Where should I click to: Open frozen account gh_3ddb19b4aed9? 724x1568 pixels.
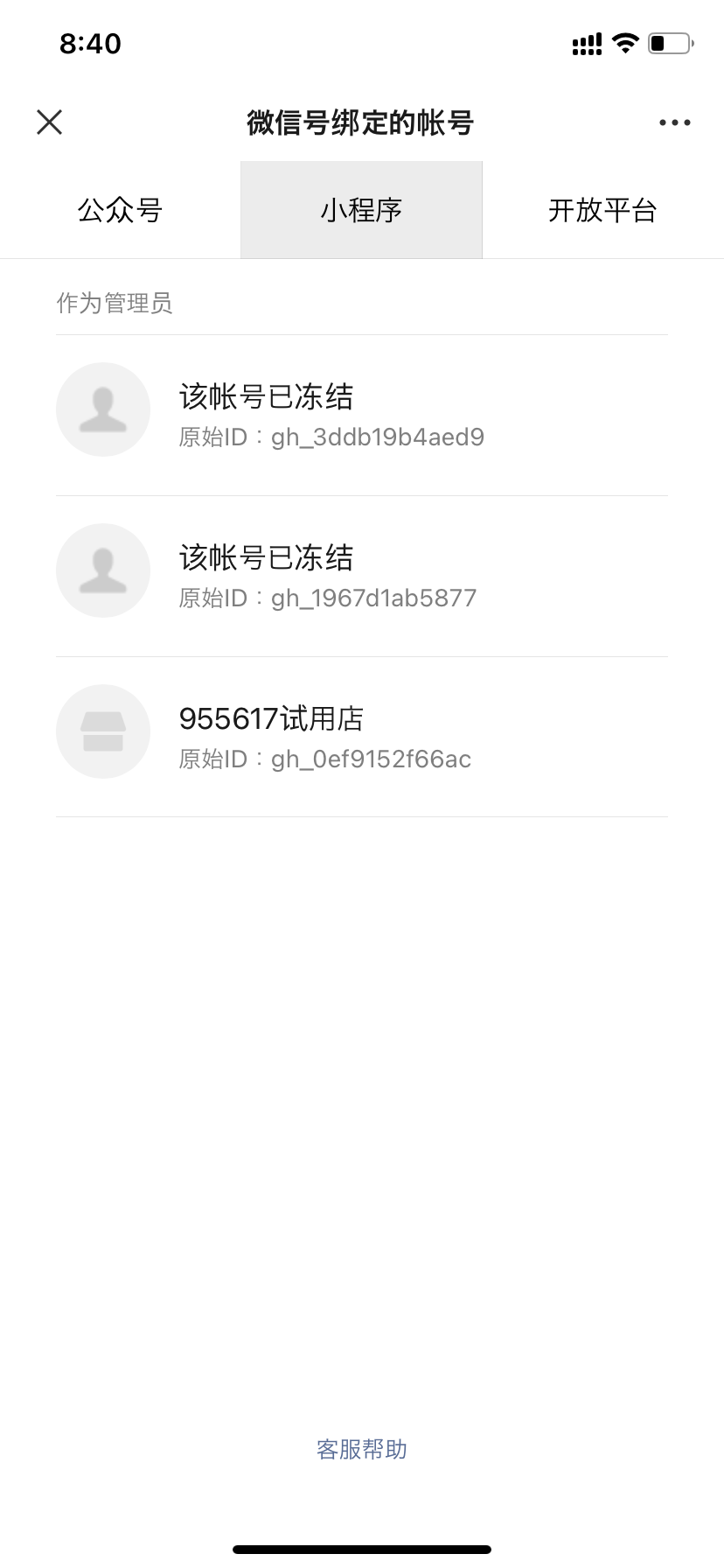tap(362, 416)
